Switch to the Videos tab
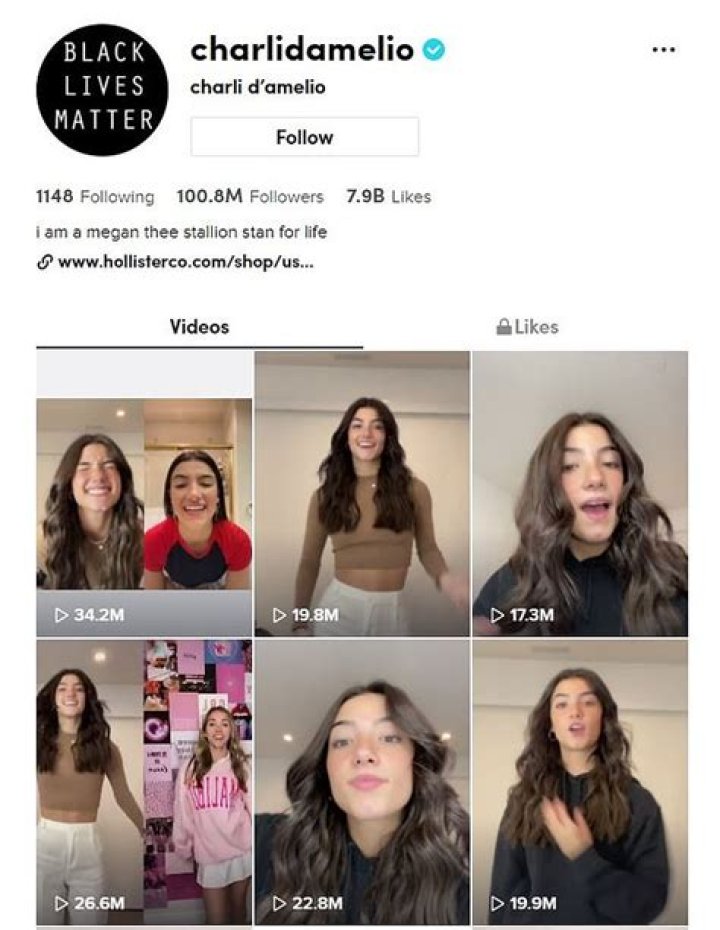This screenshot has width=720, height=930. tap(199, 327)
